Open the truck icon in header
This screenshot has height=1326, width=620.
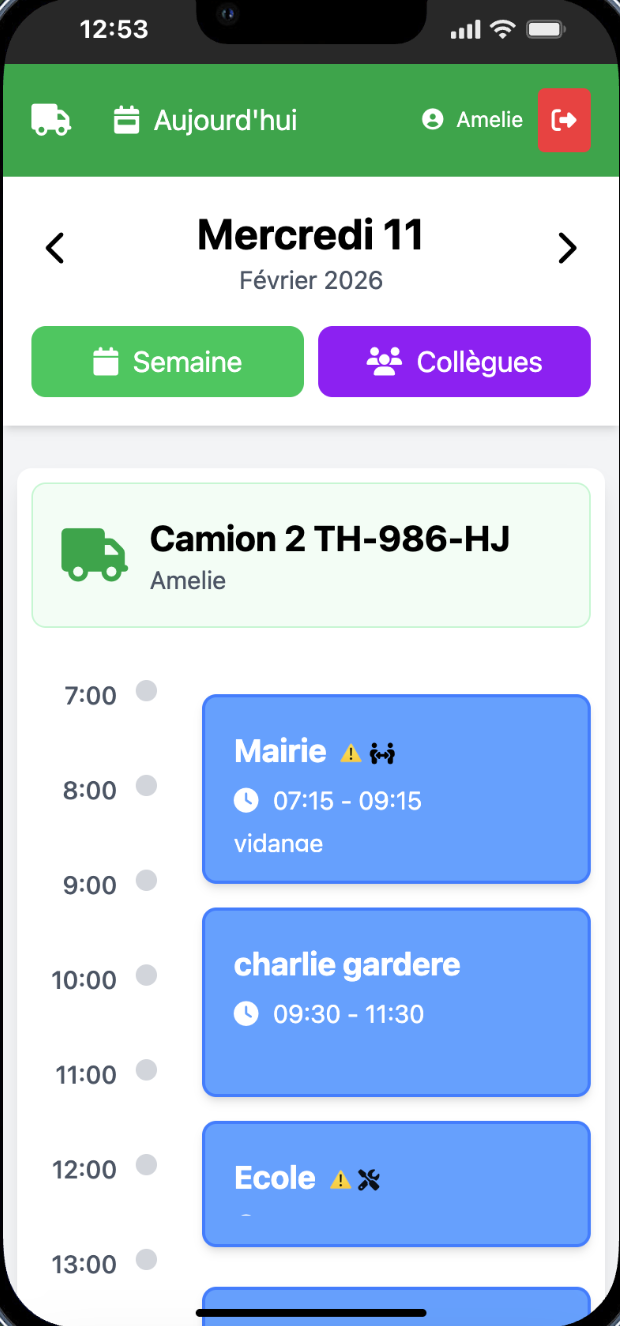click(51, 120)
